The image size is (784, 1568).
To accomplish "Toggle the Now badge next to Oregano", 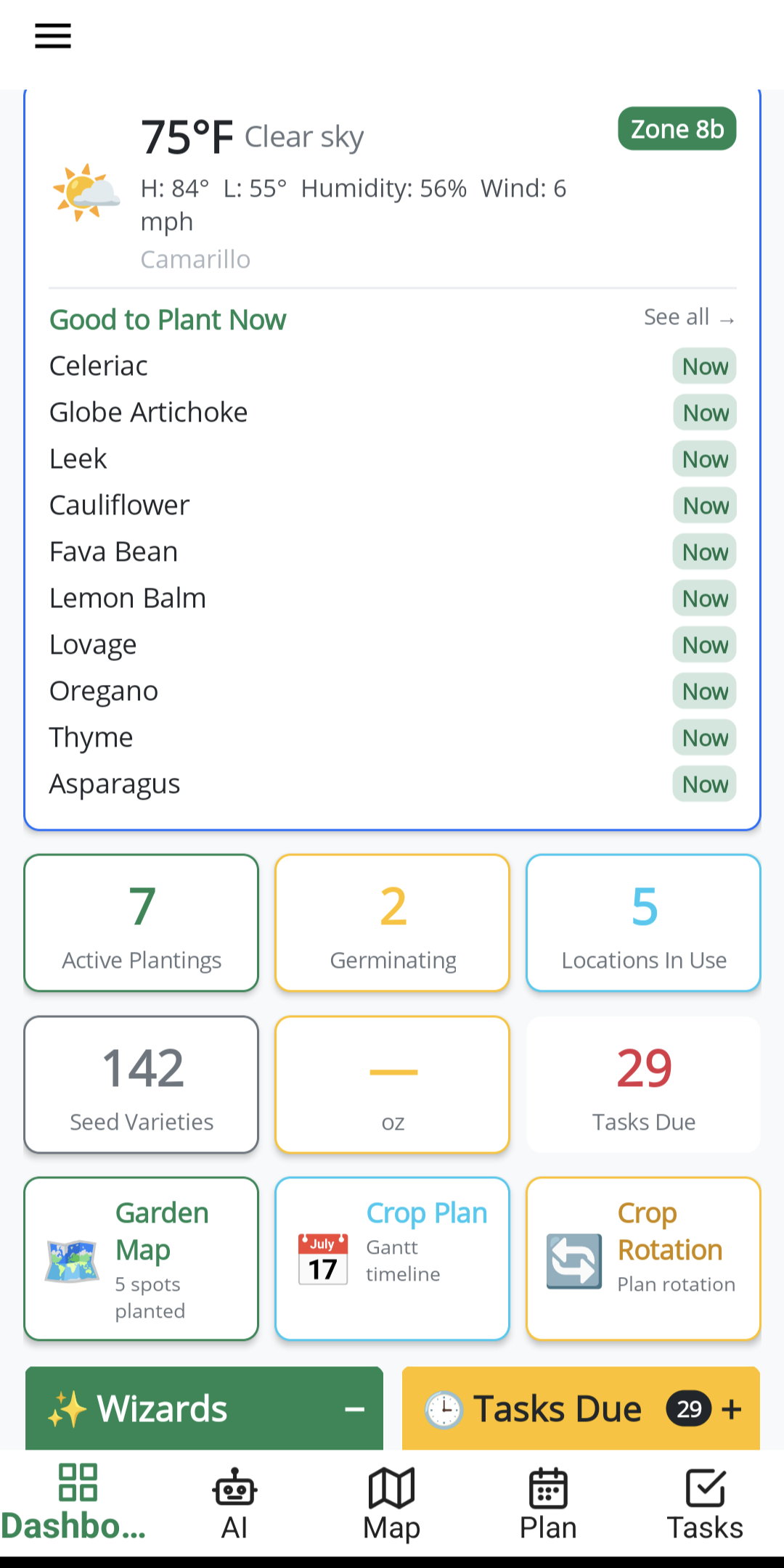I will tap(703, 691).
